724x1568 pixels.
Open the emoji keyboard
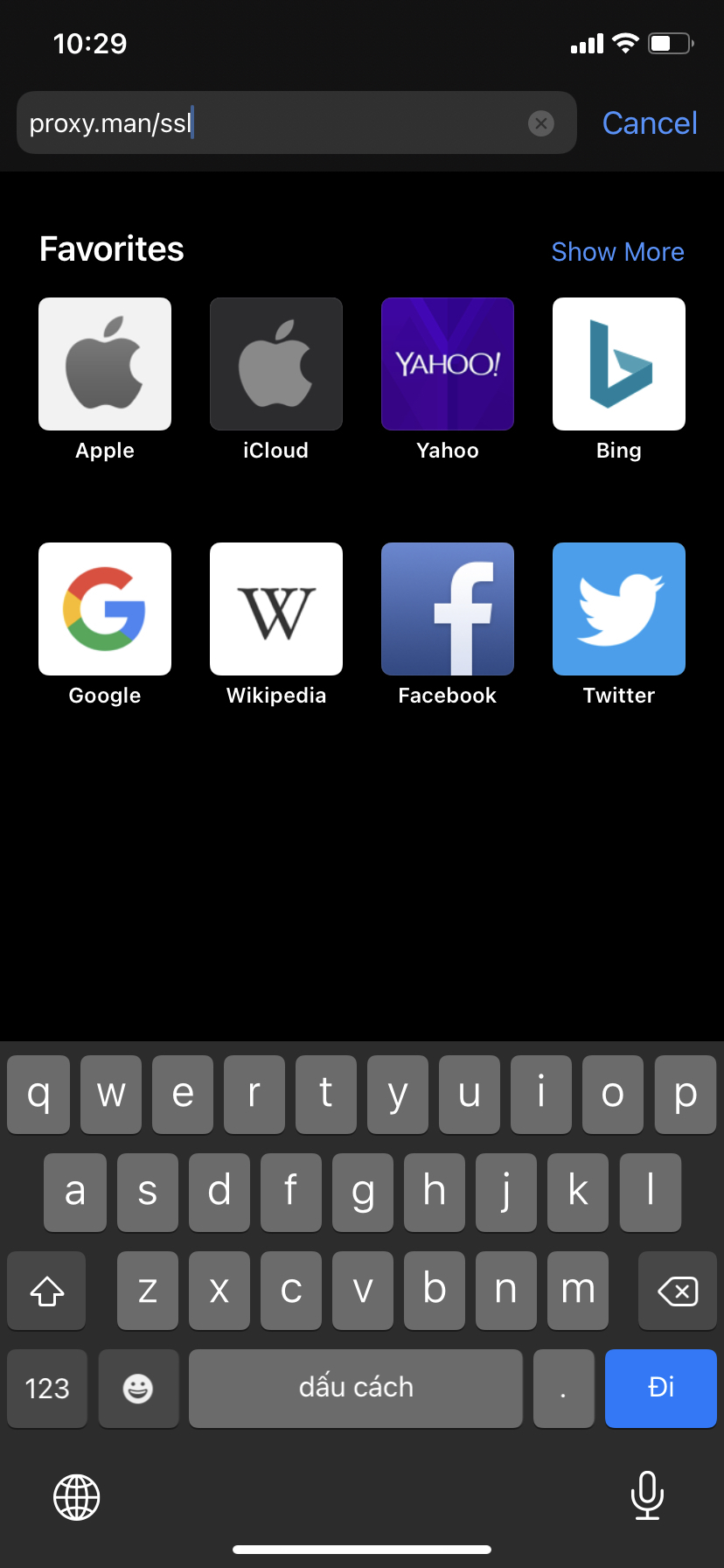click(x=138, y=1388)
